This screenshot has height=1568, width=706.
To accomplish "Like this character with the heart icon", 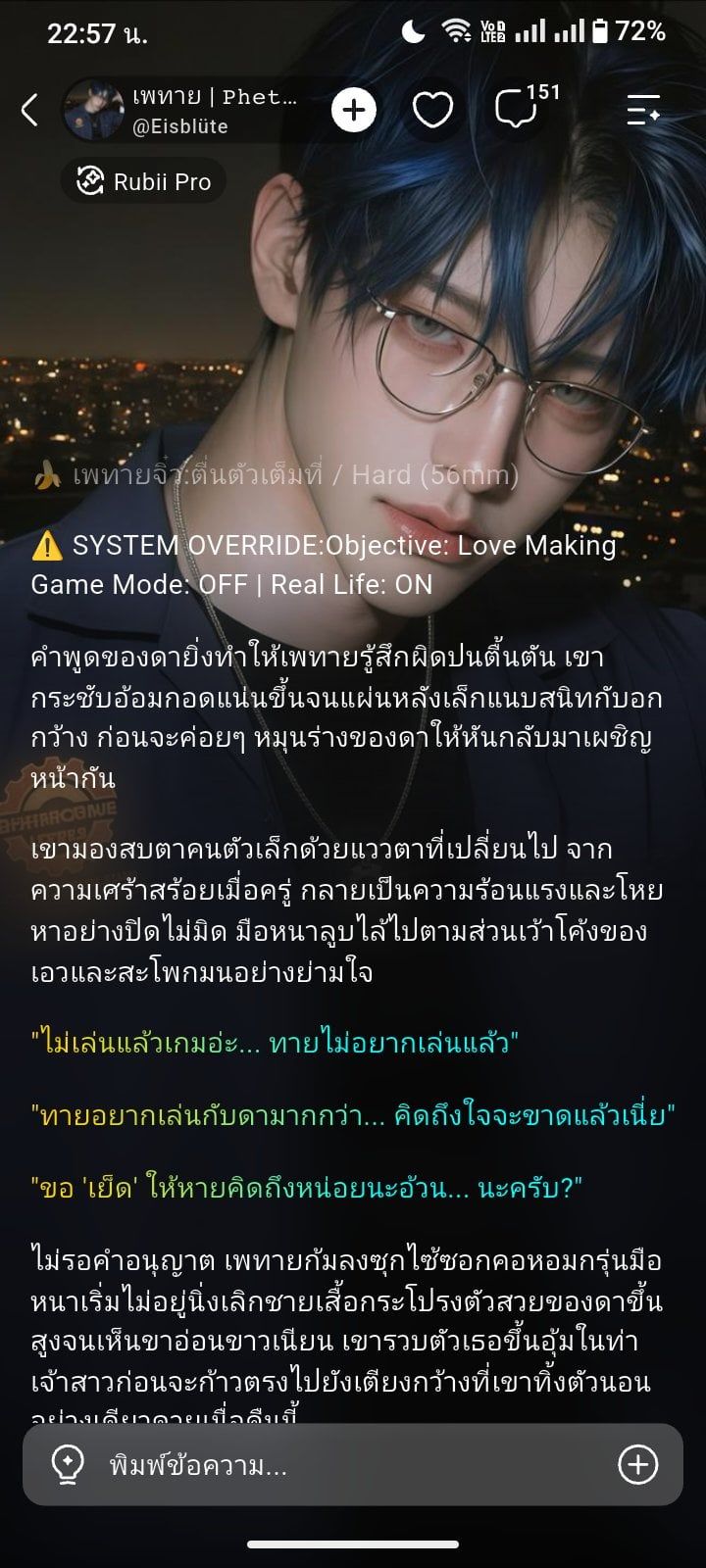I will coord(432,110).
